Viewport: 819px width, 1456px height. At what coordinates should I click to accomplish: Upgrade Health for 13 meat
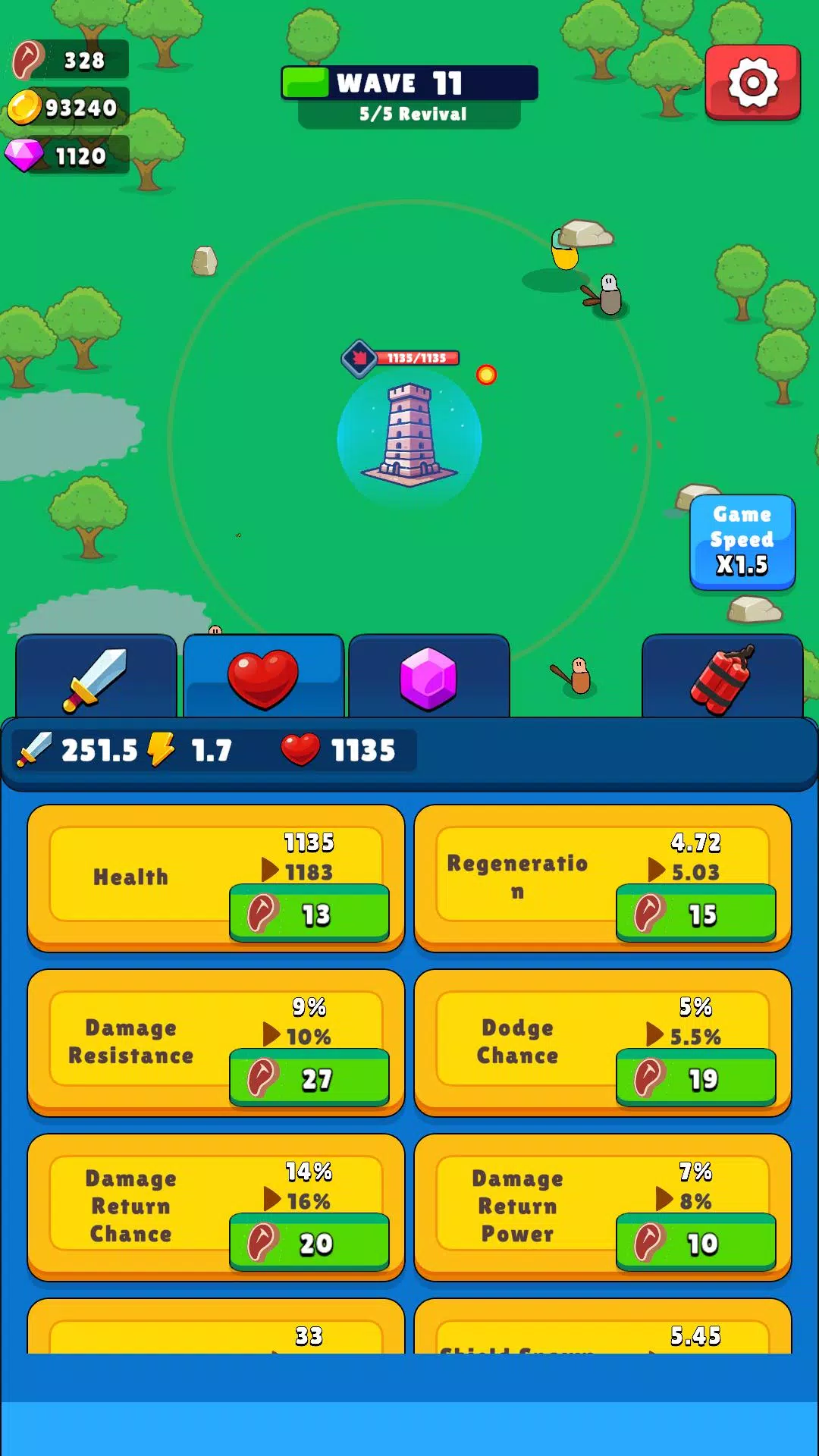pos(309,914)
